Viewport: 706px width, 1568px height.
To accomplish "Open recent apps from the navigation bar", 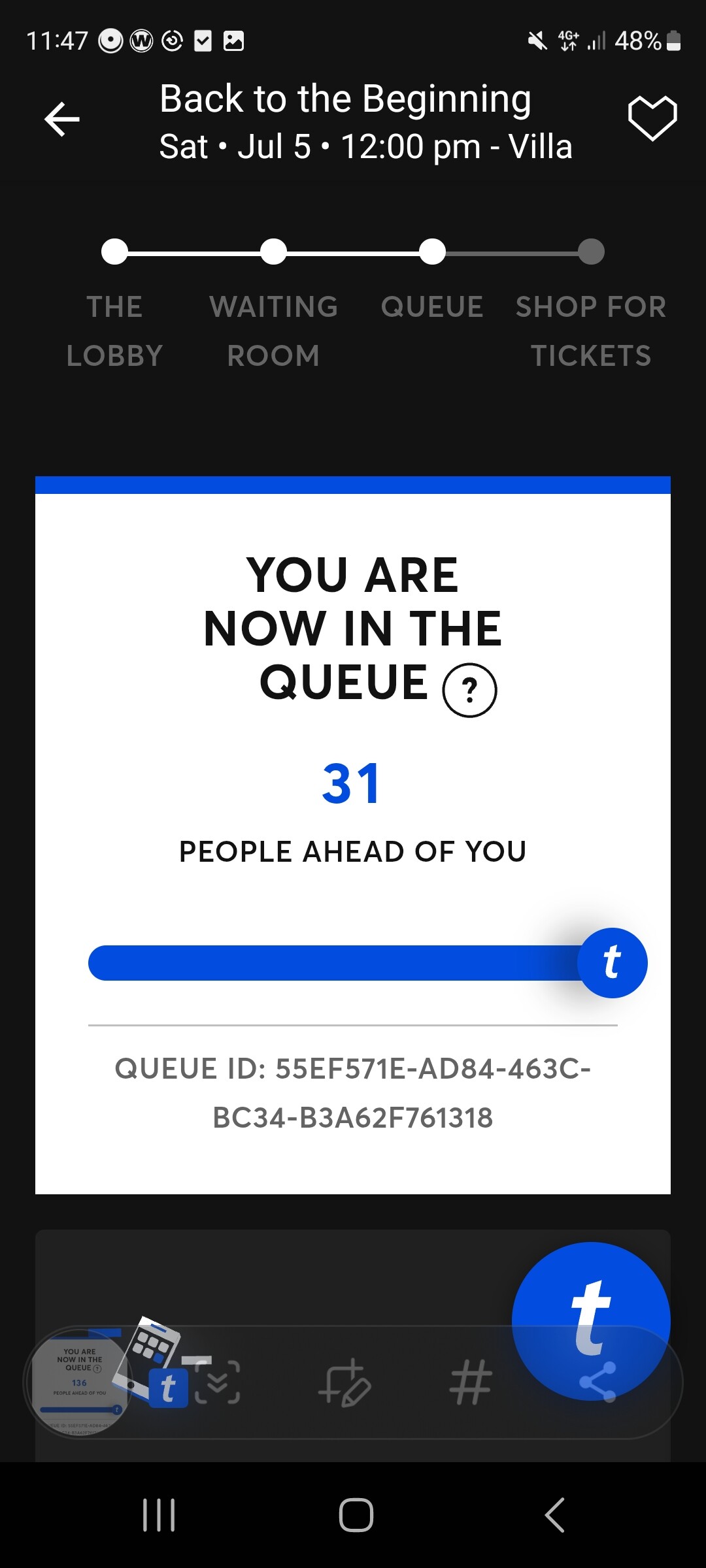I will pyautogui.click(x=159, y=1514).
